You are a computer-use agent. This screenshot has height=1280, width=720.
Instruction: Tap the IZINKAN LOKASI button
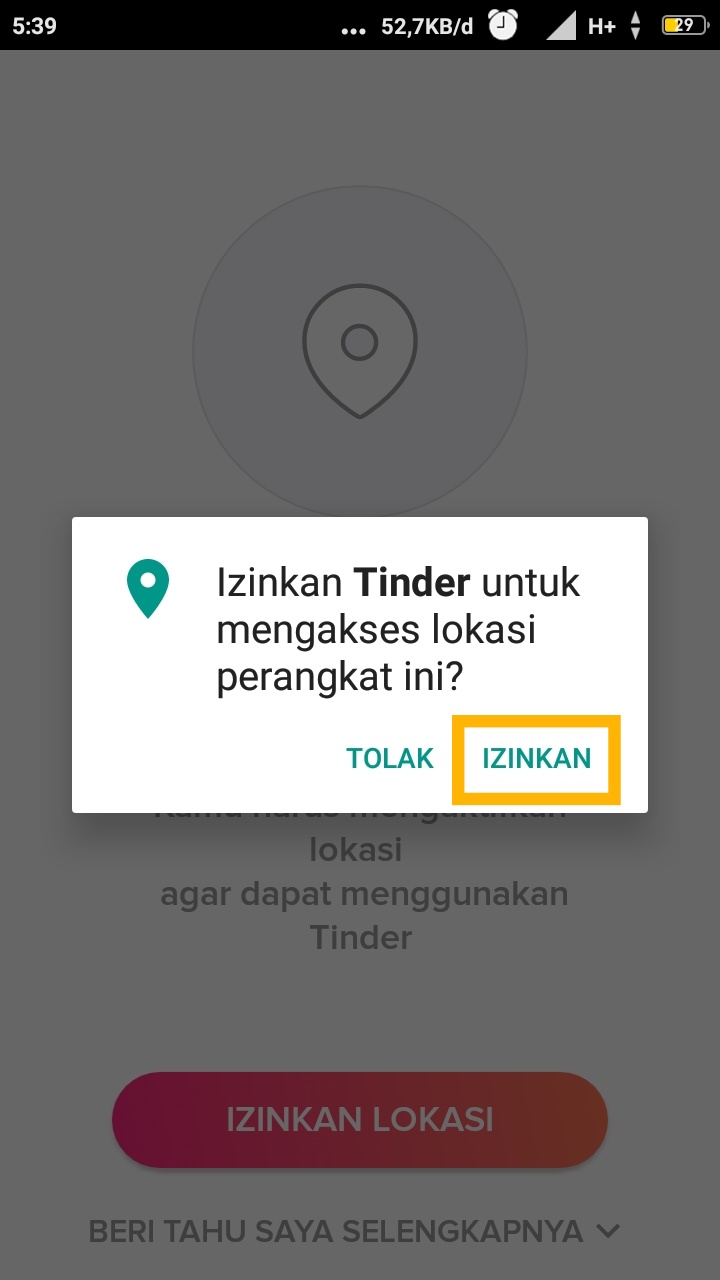pyautogui.click(x=360, y=1119)
